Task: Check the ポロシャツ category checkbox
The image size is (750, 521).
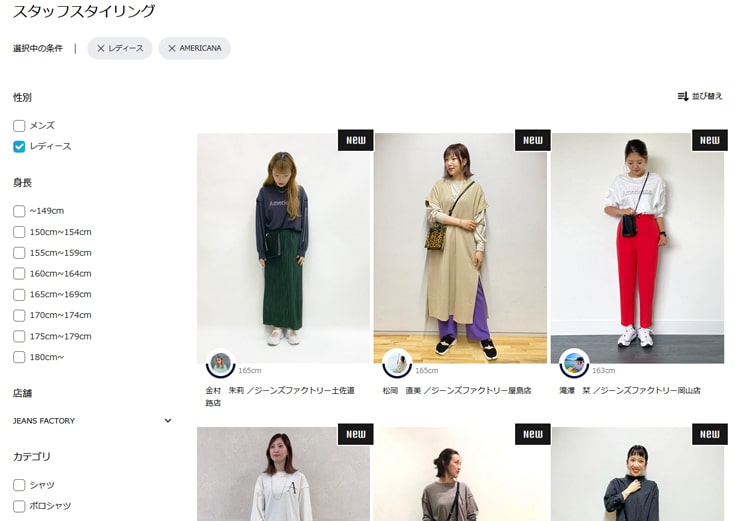Action: coord(19,506)
